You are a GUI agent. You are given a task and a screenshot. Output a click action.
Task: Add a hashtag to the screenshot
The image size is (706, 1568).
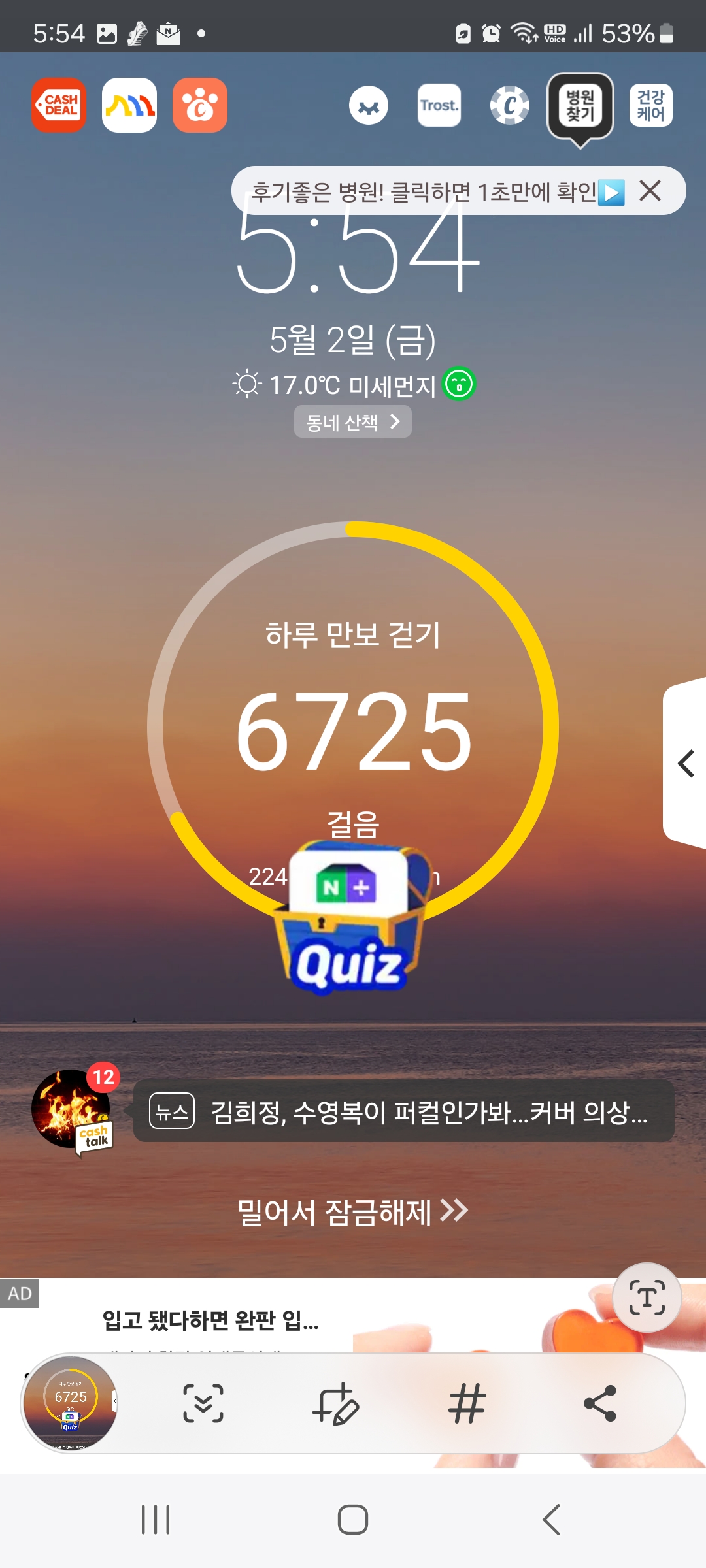[467, 1403]
